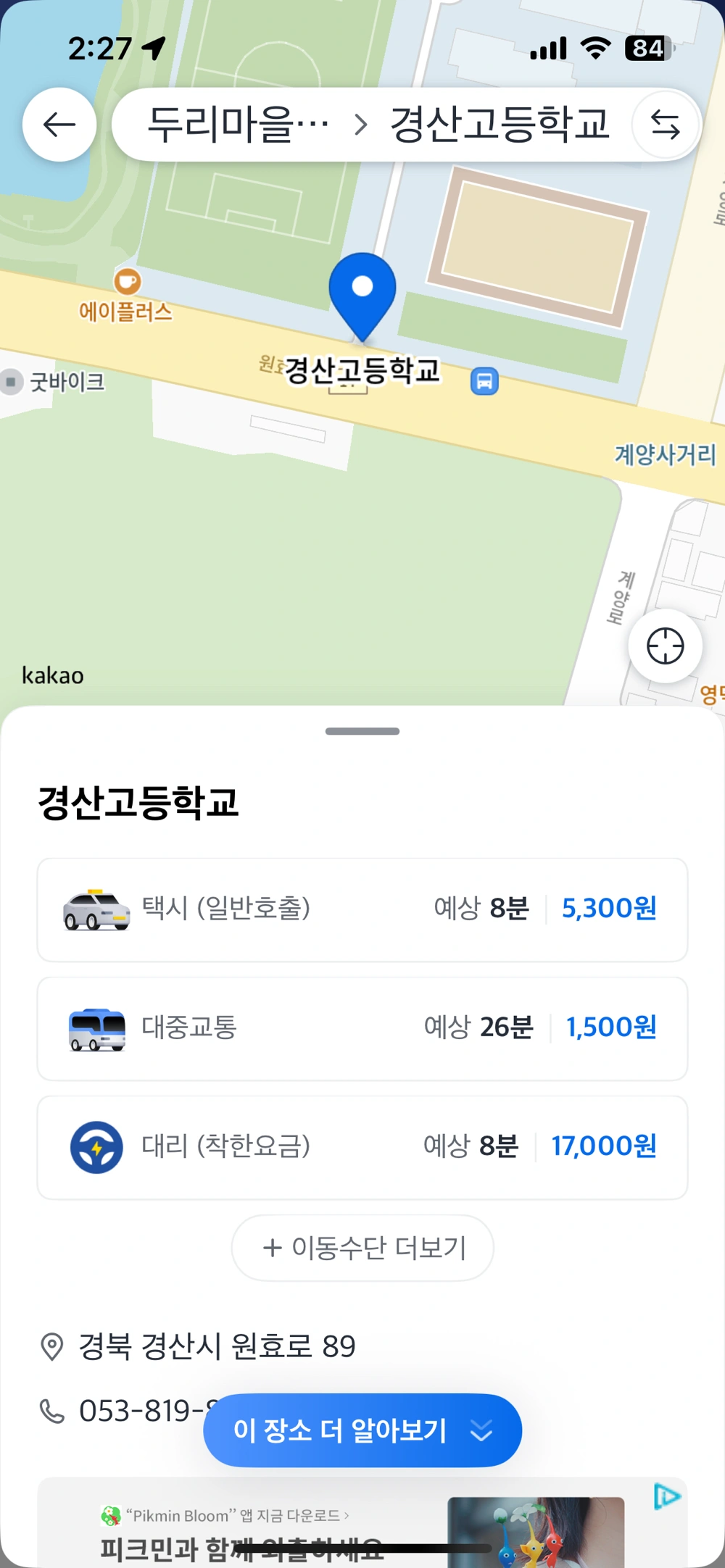This screenshot has width=725, height=1568.
Task: Tap the ad info icon
Action: tap(666, 1497)
